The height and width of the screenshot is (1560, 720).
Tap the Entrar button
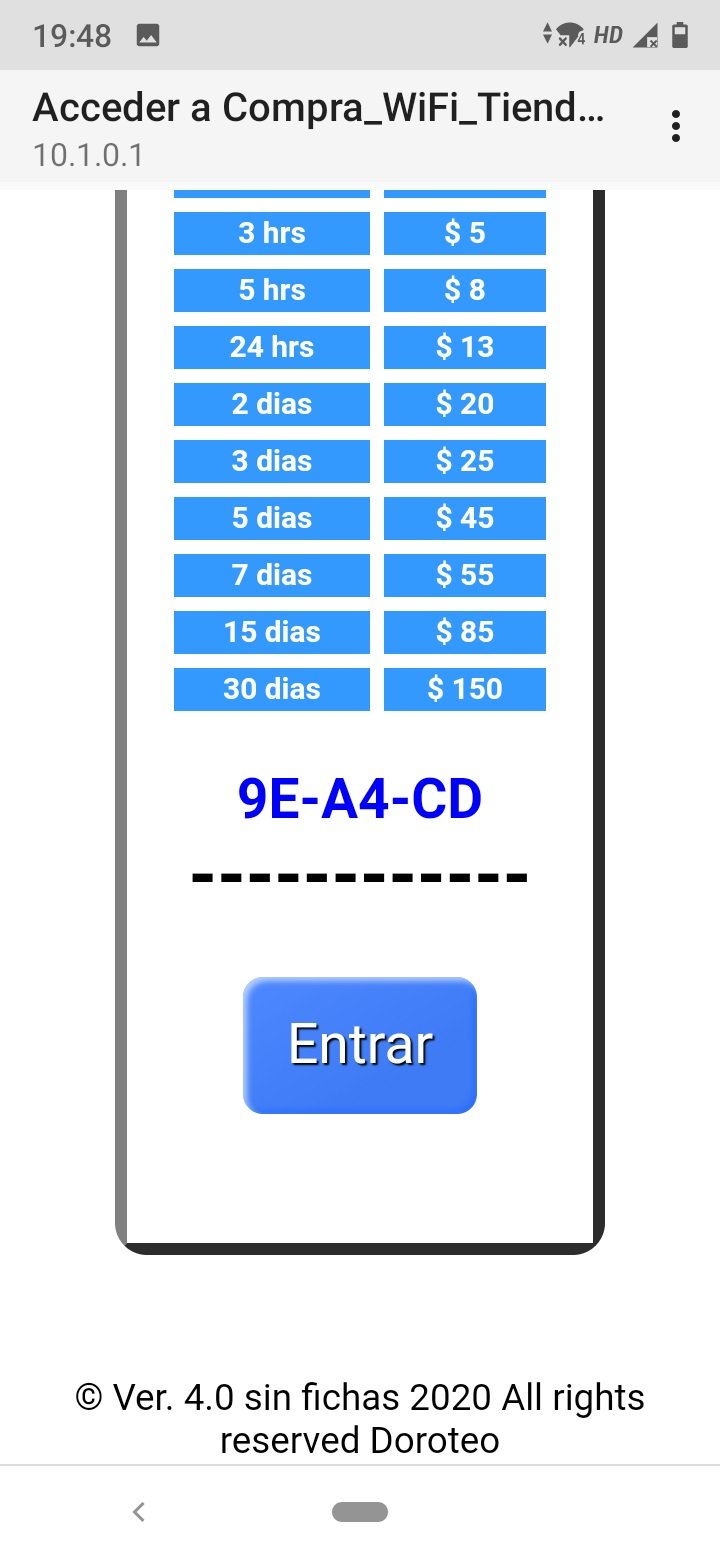pyautogui.click(x=360, y=1045)
